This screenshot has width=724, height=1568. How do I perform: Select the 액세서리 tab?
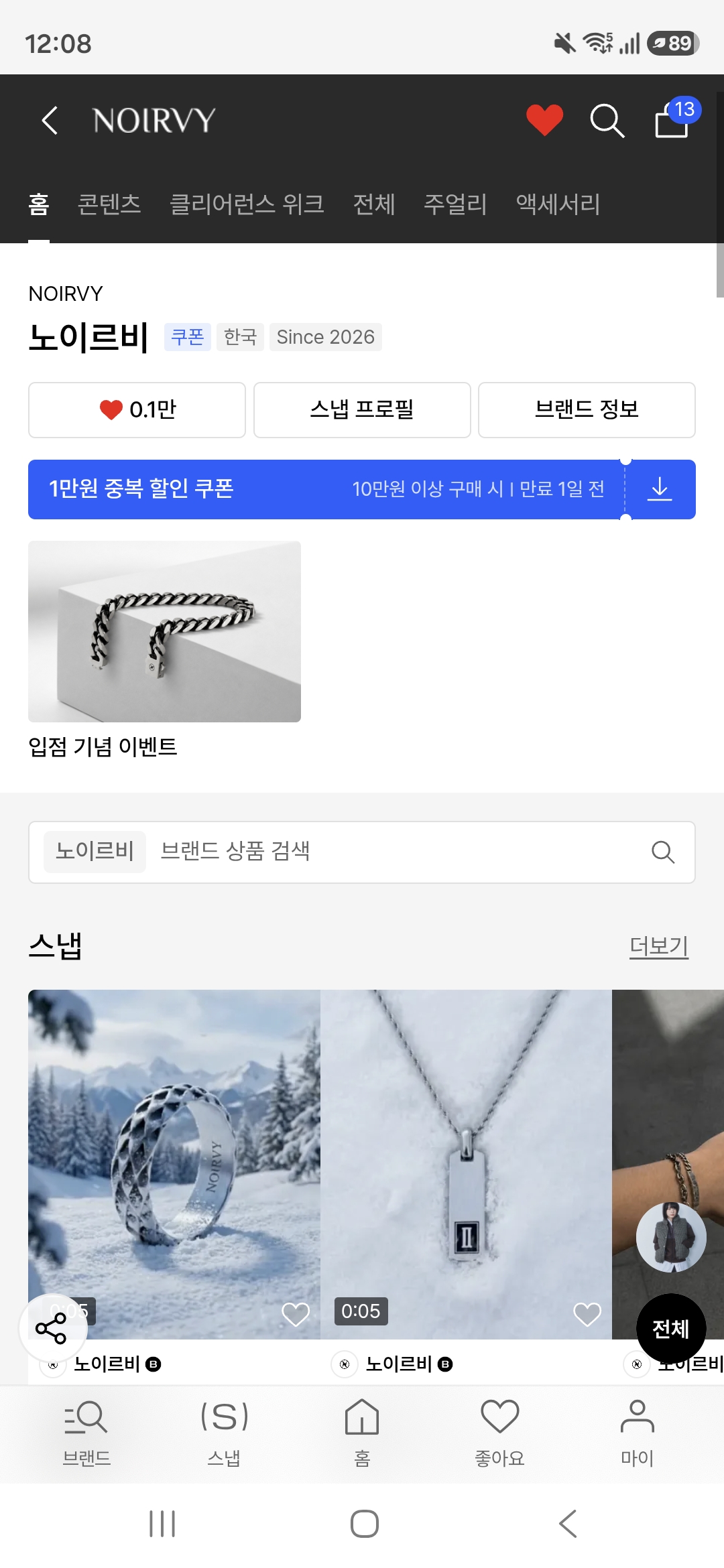[x=558, y=204]
